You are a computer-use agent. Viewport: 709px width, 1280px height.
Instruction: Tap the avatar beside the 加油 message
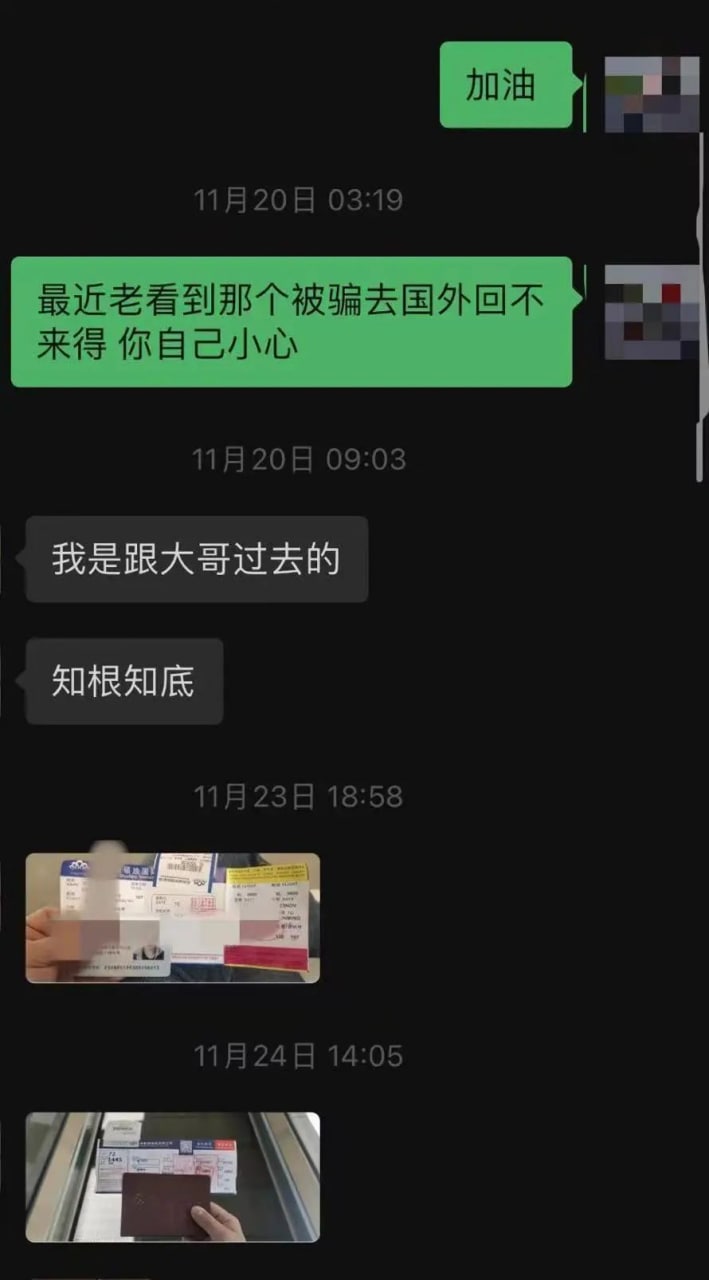651,93
